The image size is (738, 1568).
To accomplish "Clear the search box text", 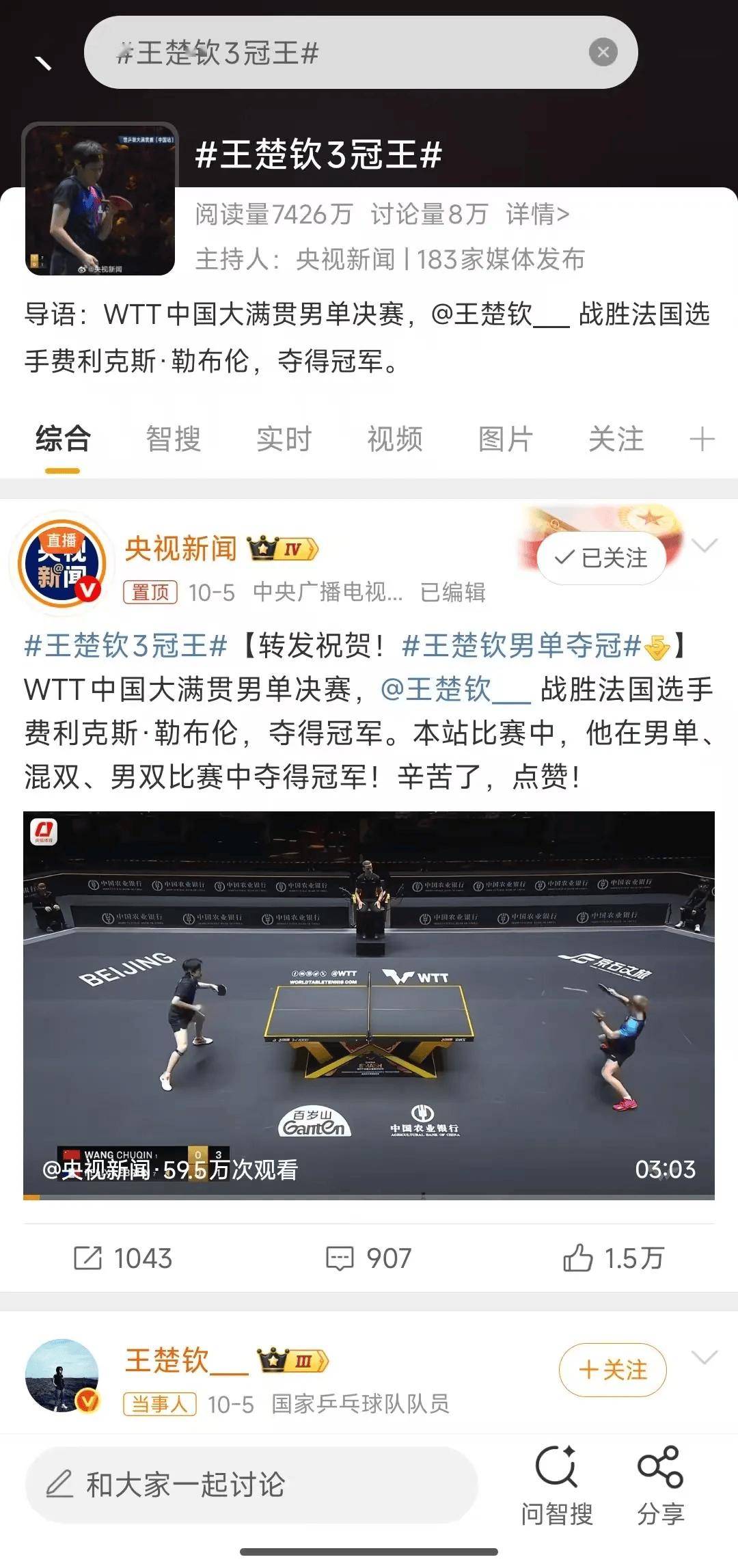I will (x=603, y=53).
